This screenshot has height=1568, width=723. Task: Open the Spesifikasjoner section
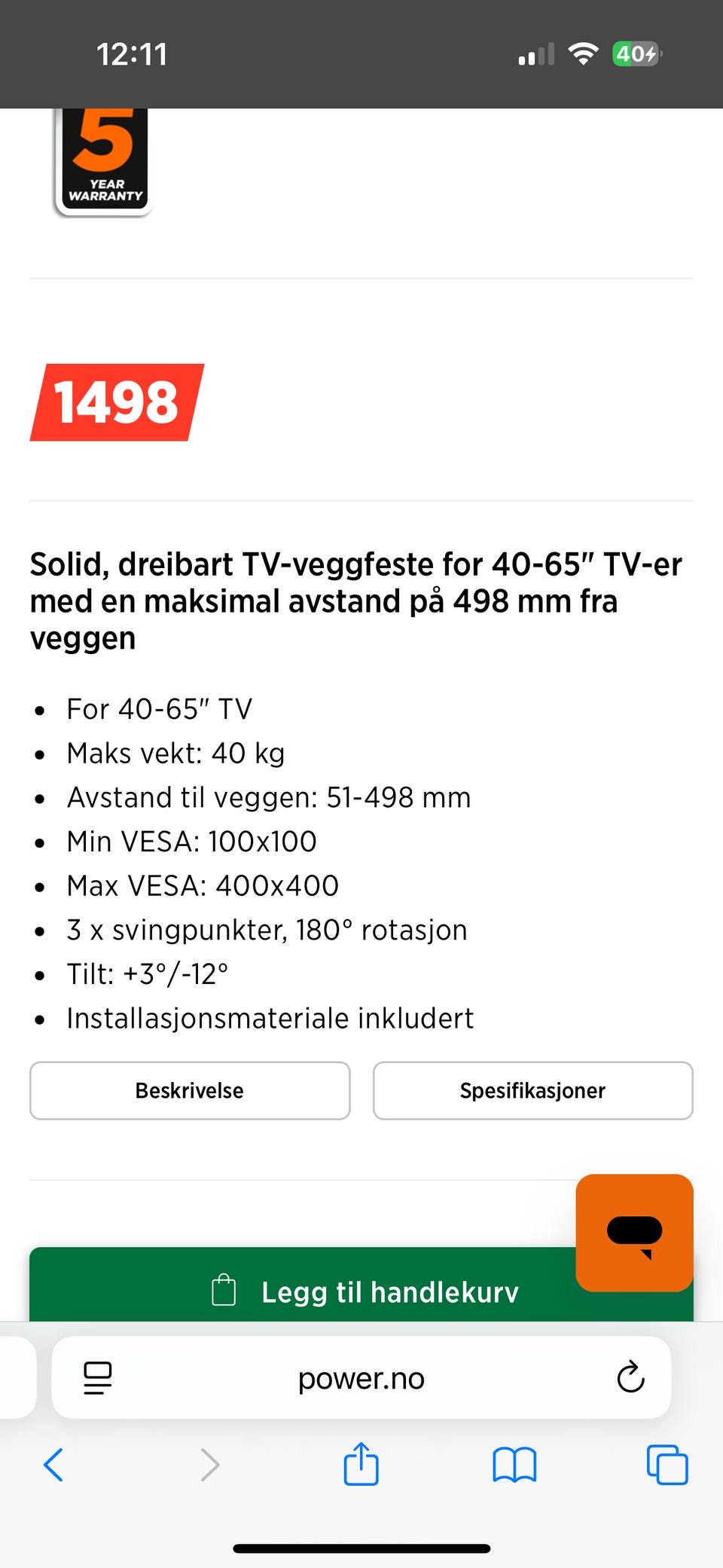click(x=532, y=1090)
